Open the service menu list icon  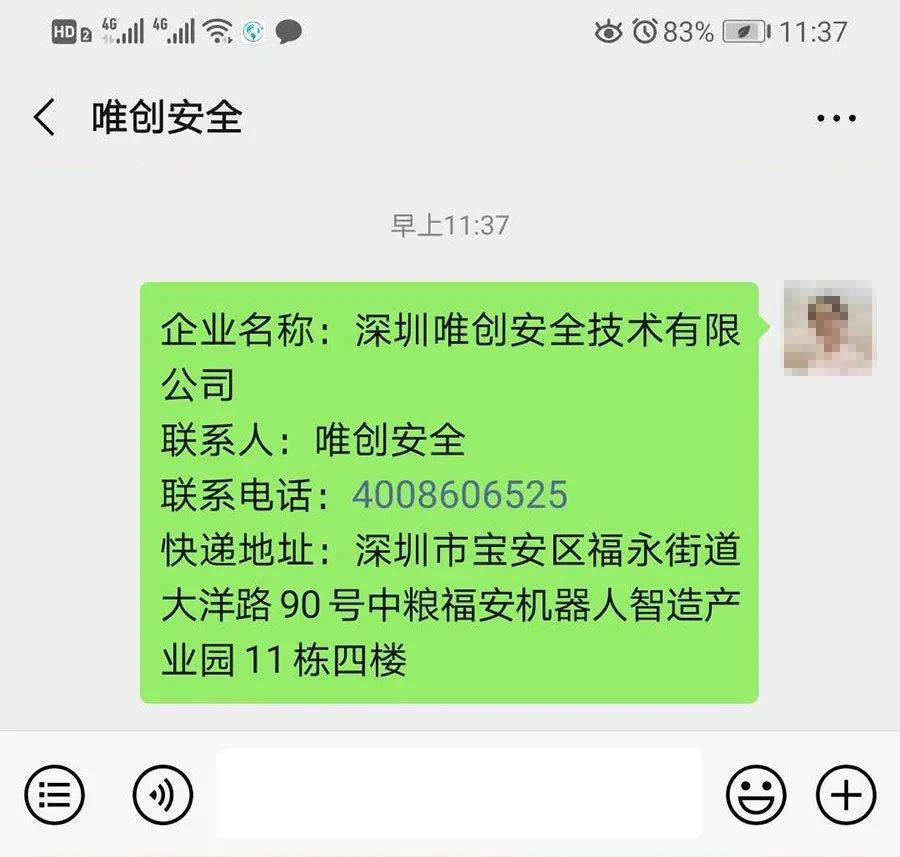pos(55,795)
